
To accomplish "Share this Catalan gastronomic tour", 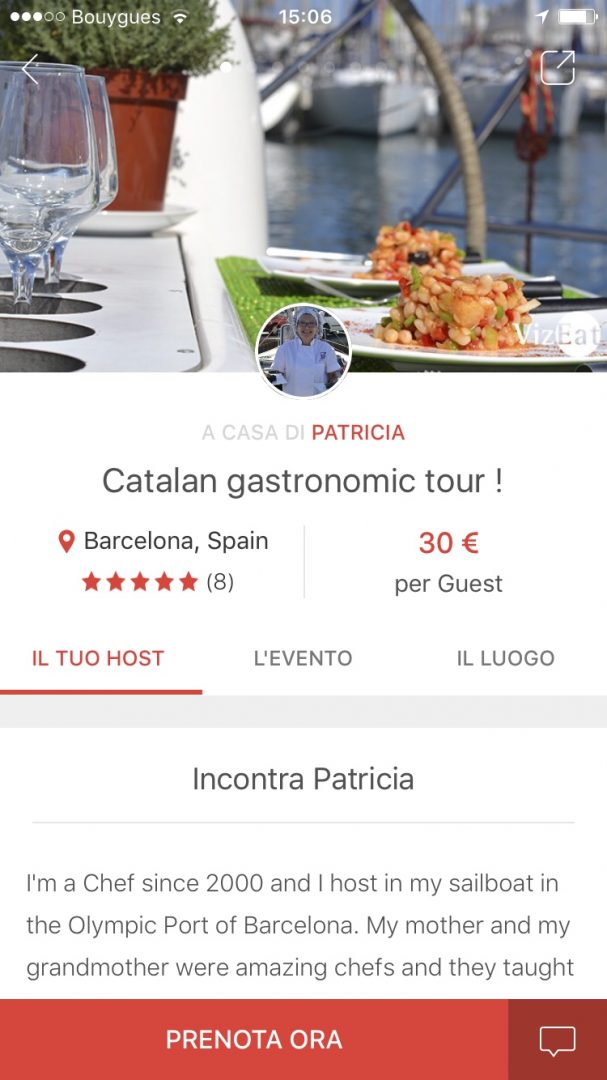I will pos(557,67).
